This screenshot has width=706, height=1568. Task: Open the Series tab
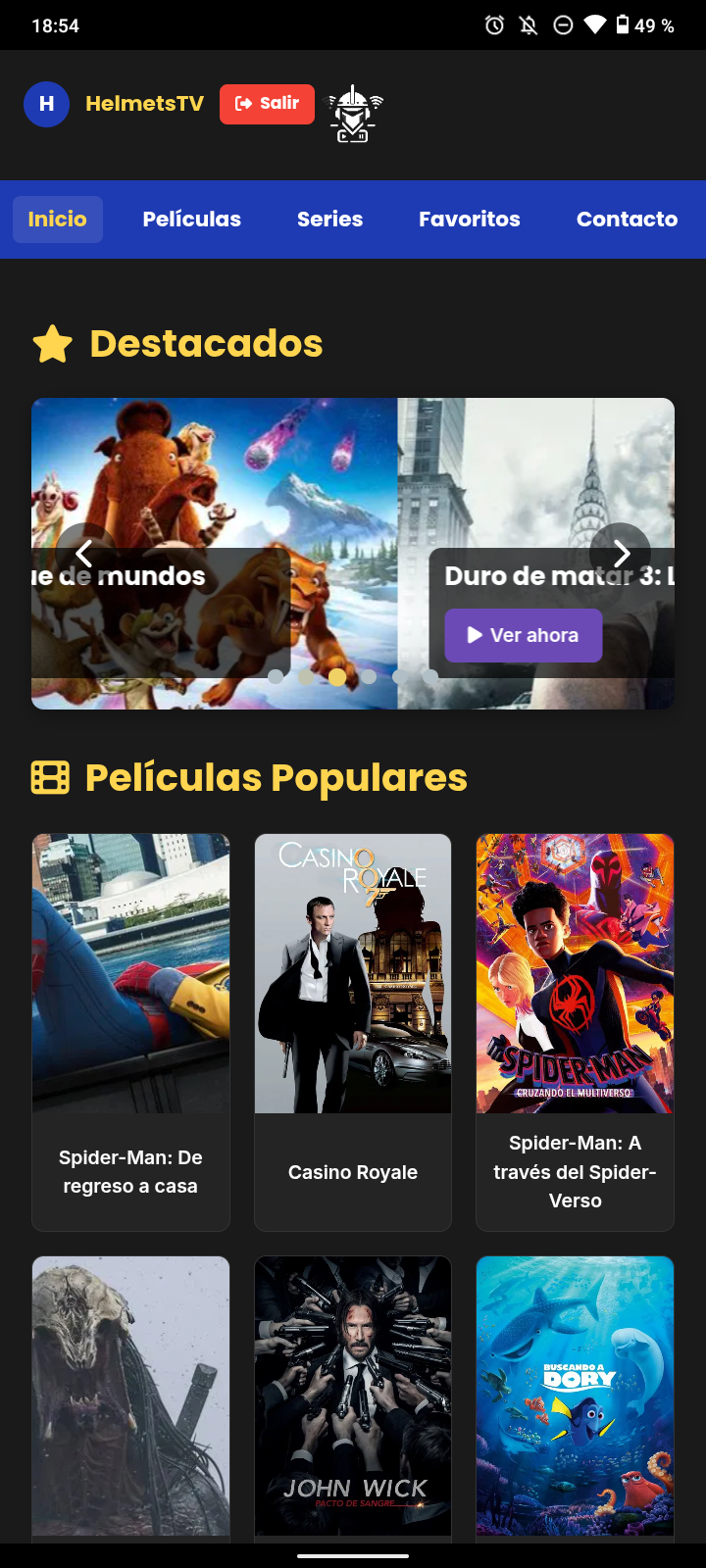[329, 219]
